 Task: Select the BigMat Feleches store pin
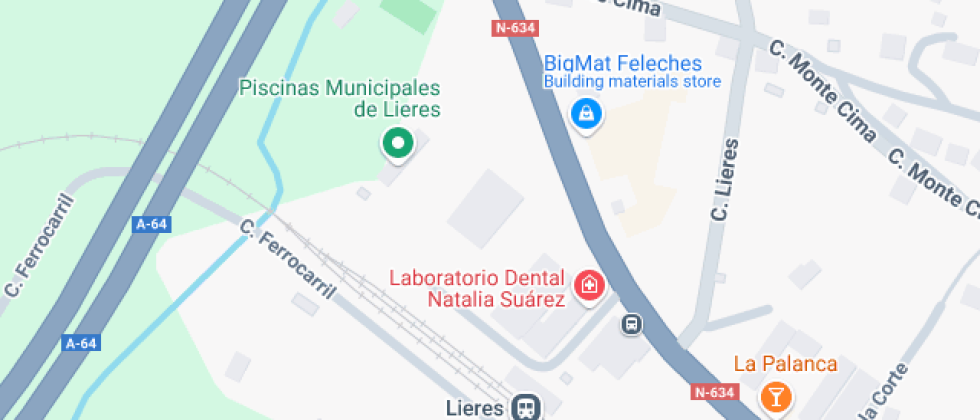tap(585, 114)
